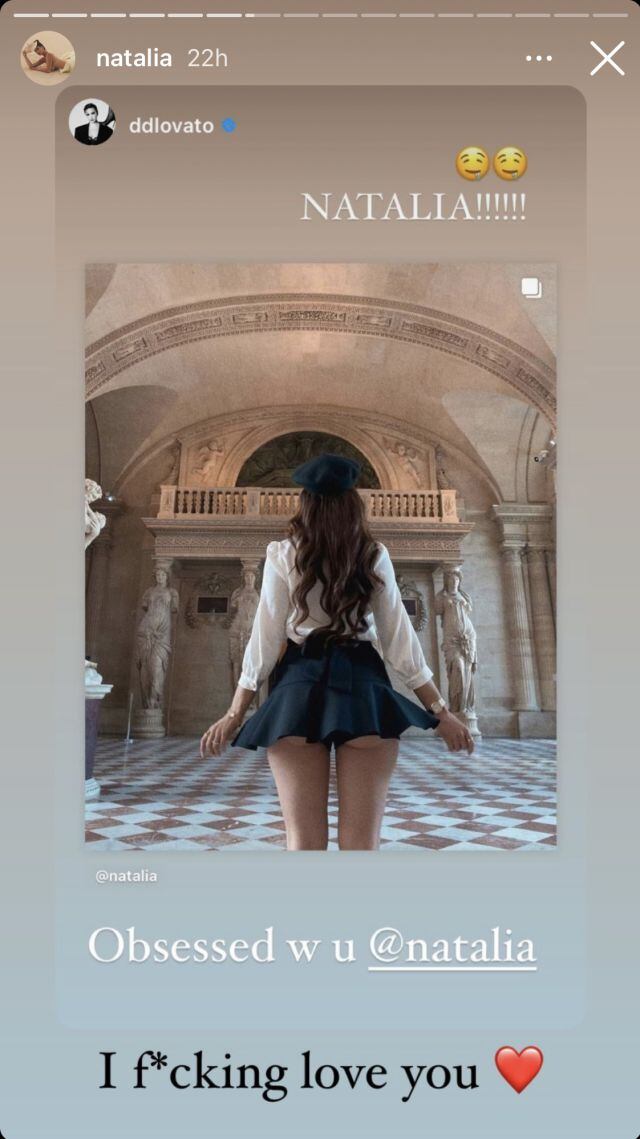Visit the natalia username at the top

[134, 58]
